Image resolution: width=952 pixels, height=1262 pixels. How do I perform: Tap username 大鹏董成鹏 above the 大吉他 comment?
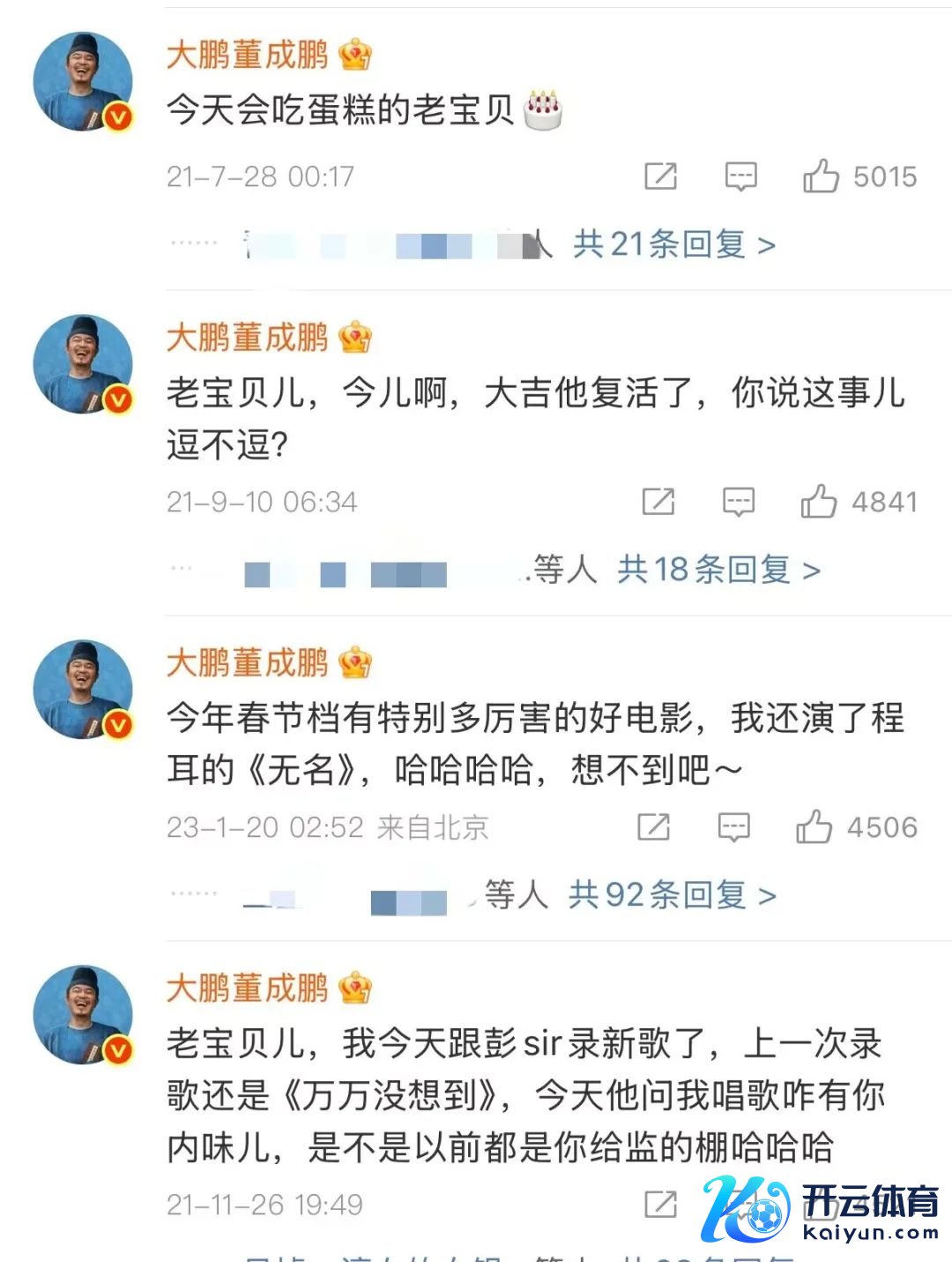[248, 338]
